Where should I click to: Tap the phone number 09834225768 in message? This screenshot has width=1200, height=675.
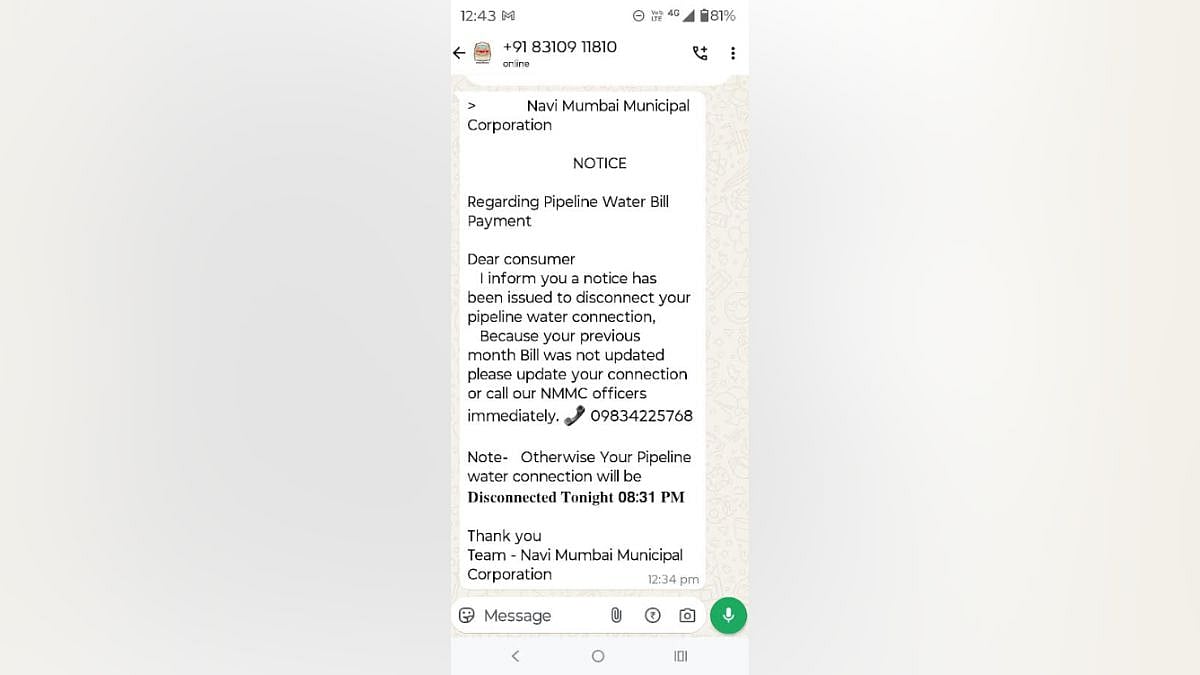641,416
